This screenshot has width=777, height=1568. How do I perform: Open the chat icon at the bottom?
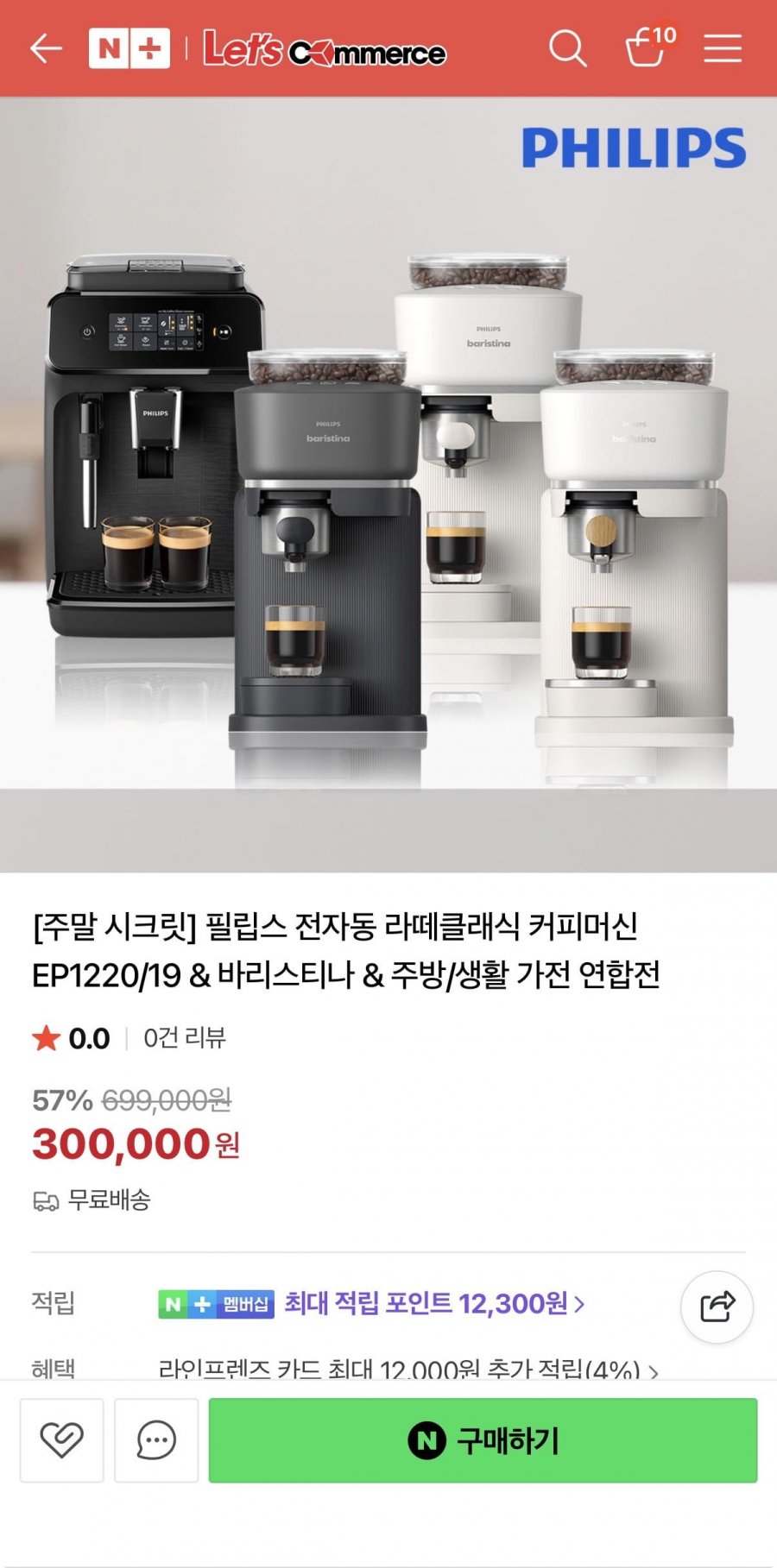155,1441
